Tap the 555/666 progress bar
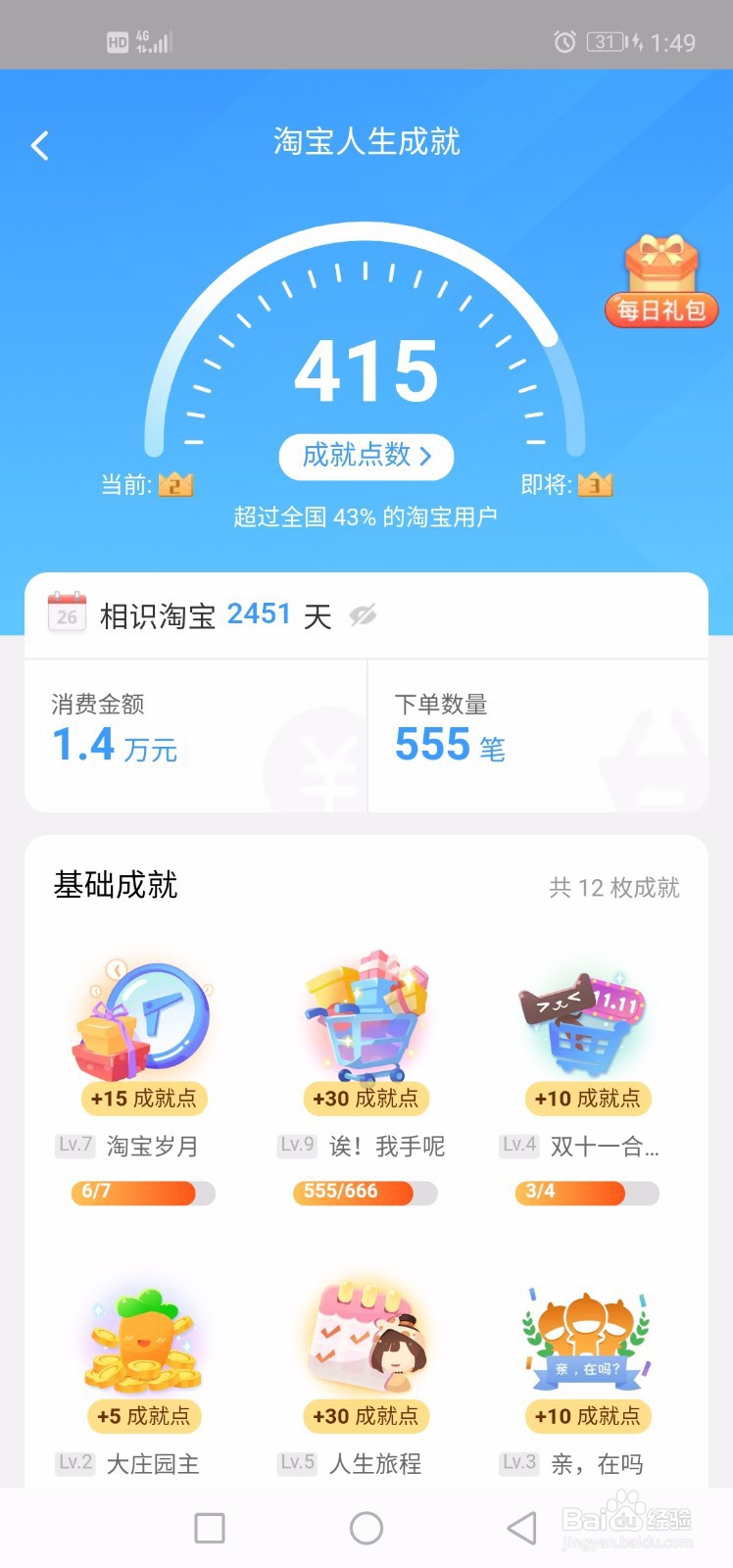 click(364, 1193)
